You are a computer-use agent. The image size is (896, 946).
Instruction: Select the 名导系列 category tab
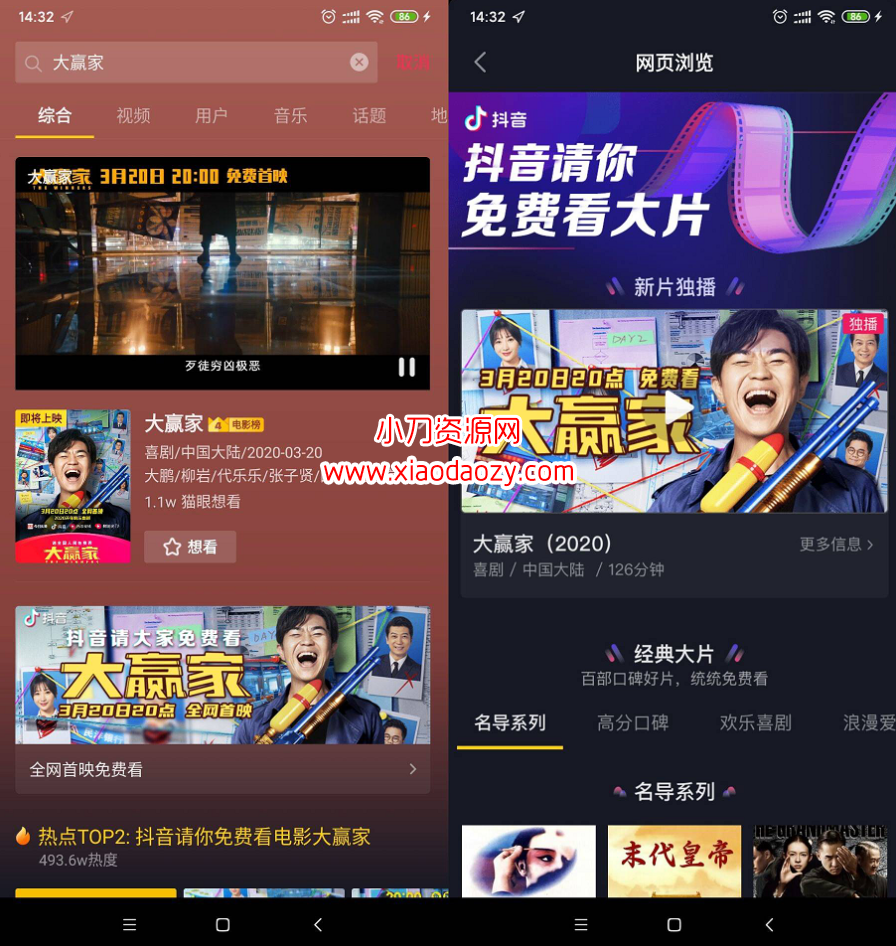510,722
